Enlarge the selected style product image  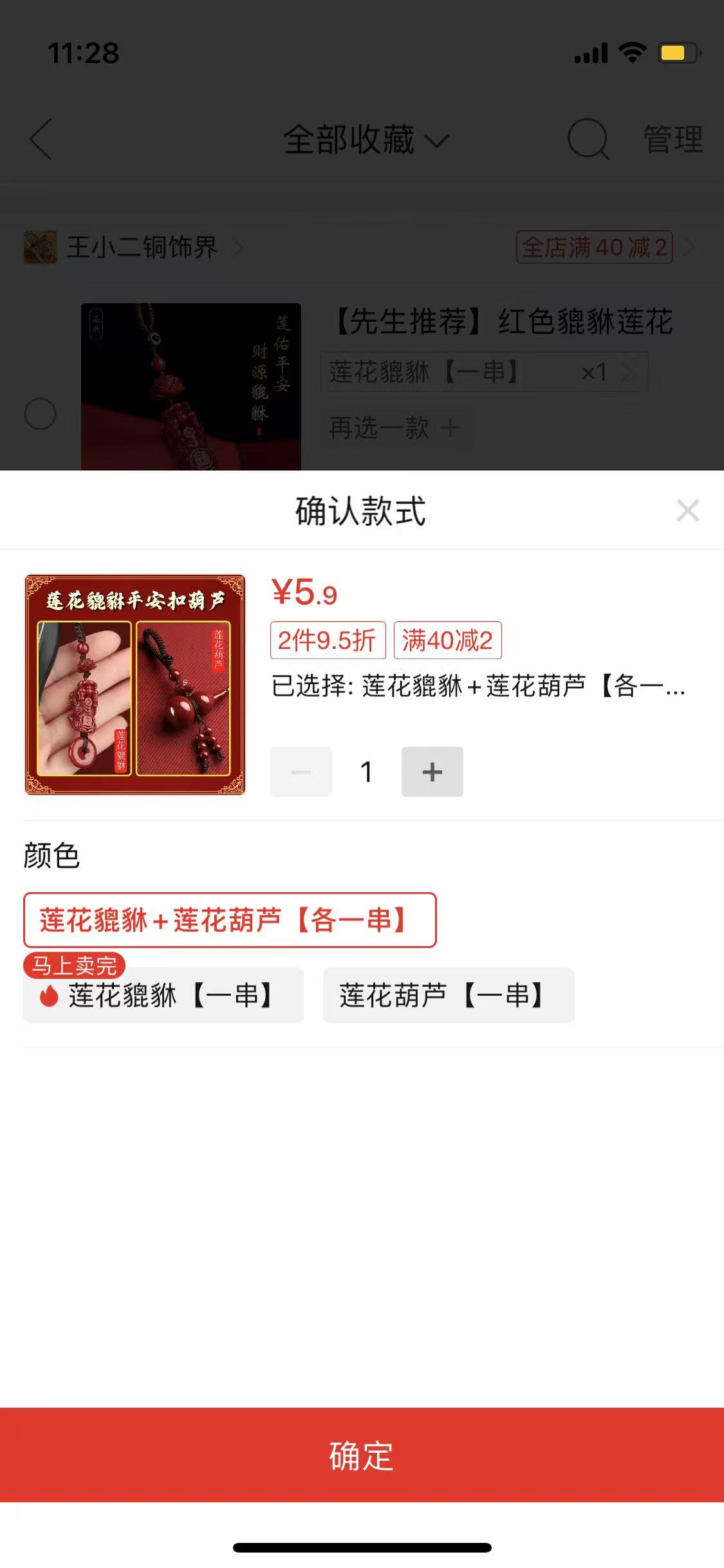135,685
